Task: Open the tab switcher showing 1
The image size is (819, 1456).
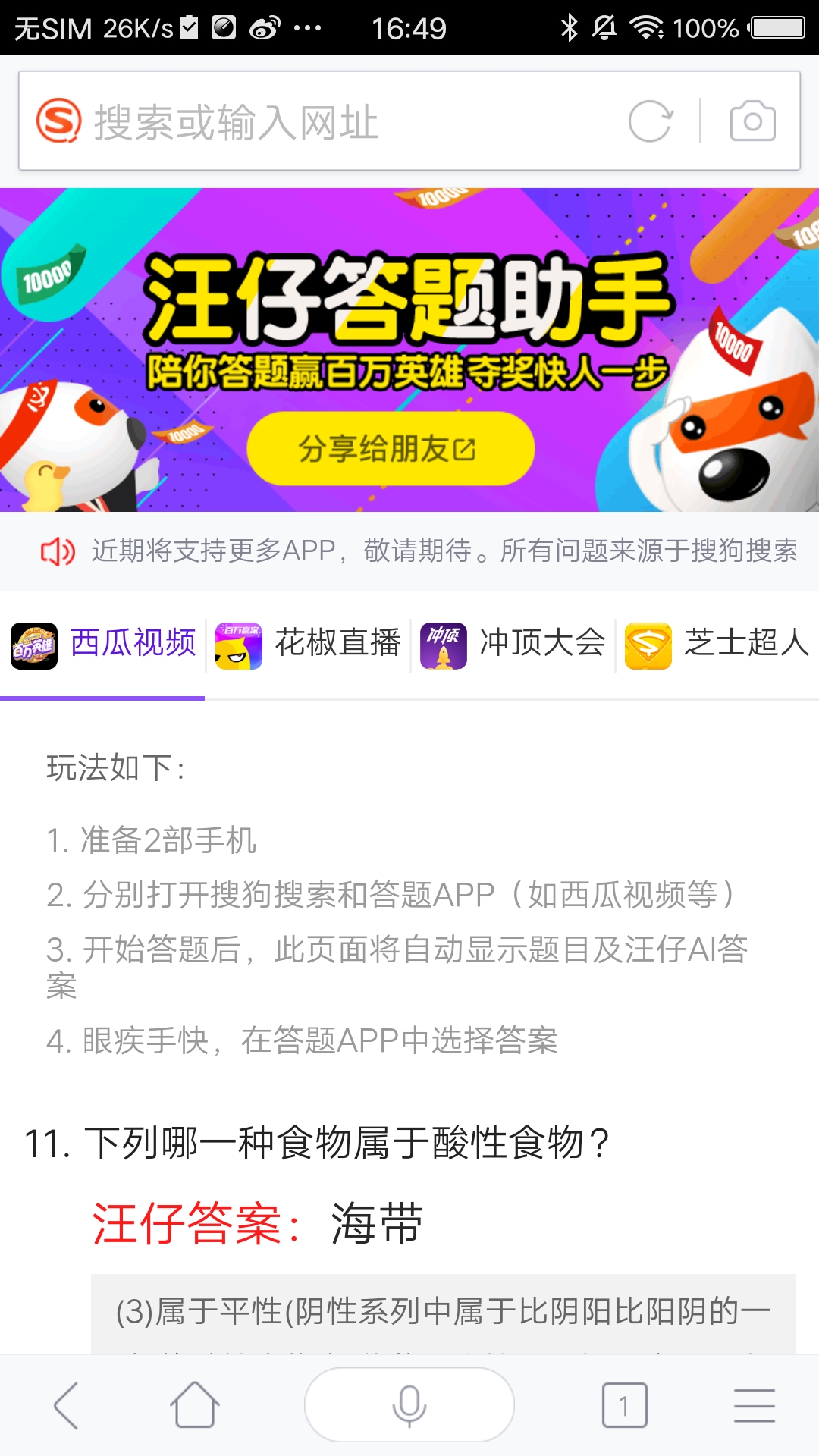Action: pos(624,1405)
